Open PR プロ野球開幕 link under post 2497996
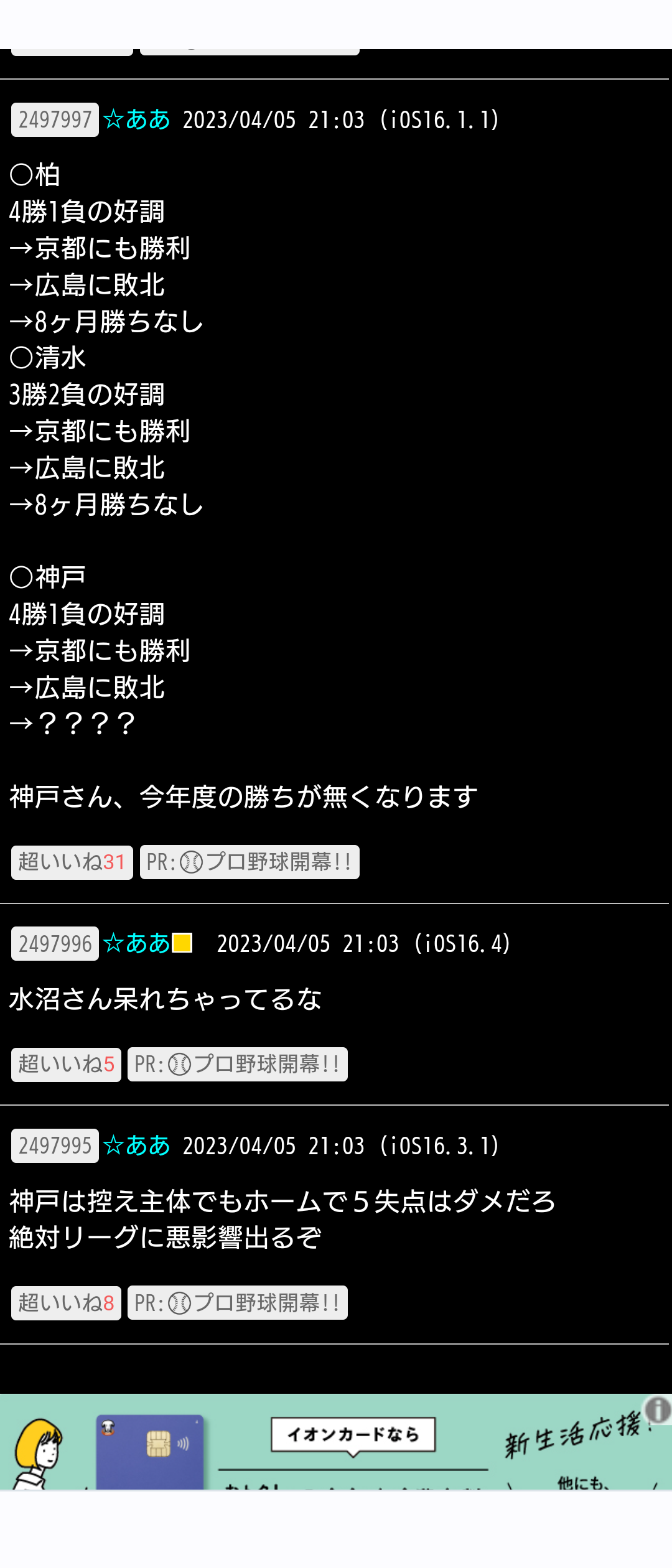Image resolution: width=672 pixels, height=1568 pixels. [237, 1065]
